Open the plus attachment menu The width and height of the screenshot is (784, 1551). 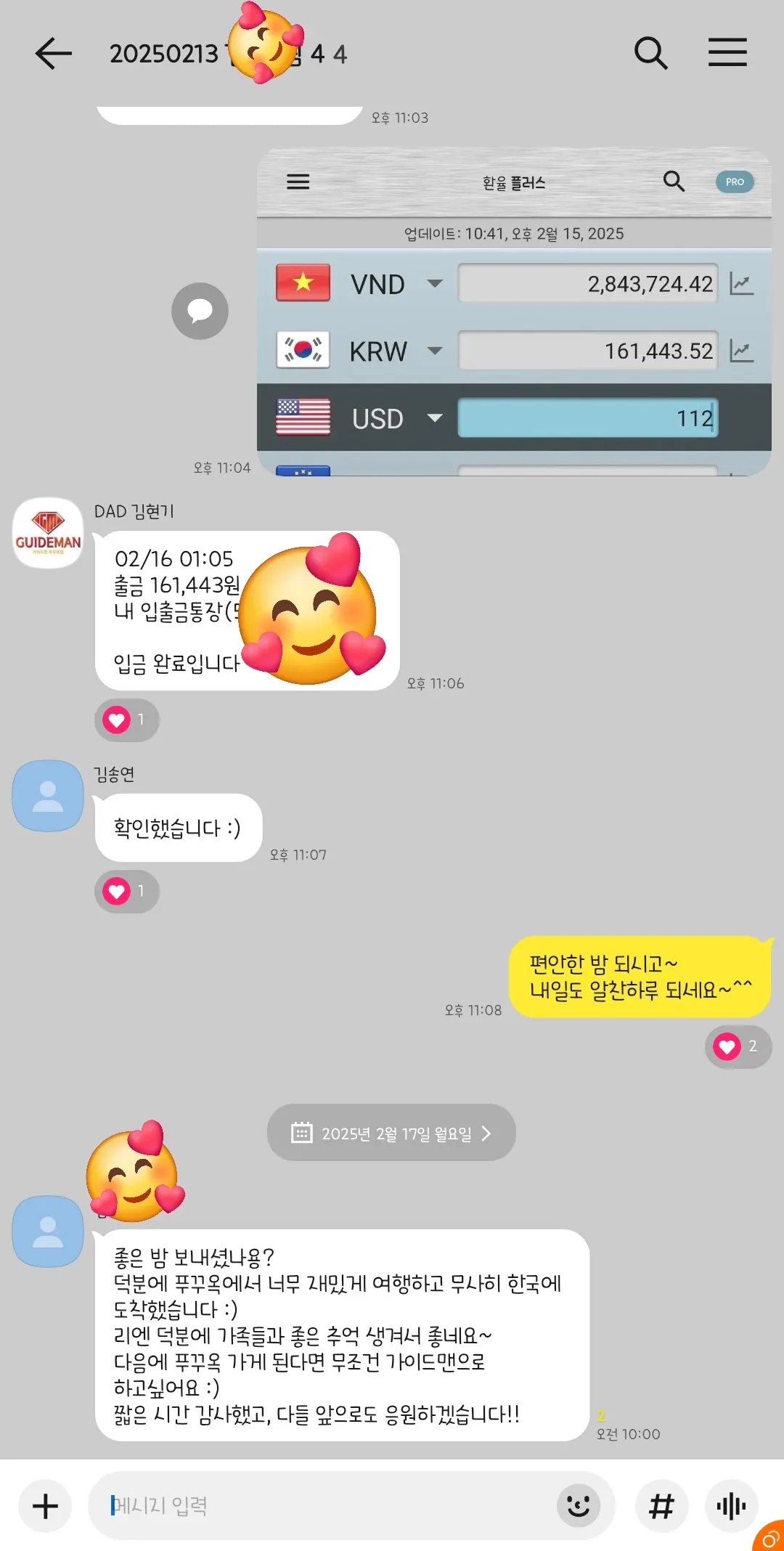45,1506
